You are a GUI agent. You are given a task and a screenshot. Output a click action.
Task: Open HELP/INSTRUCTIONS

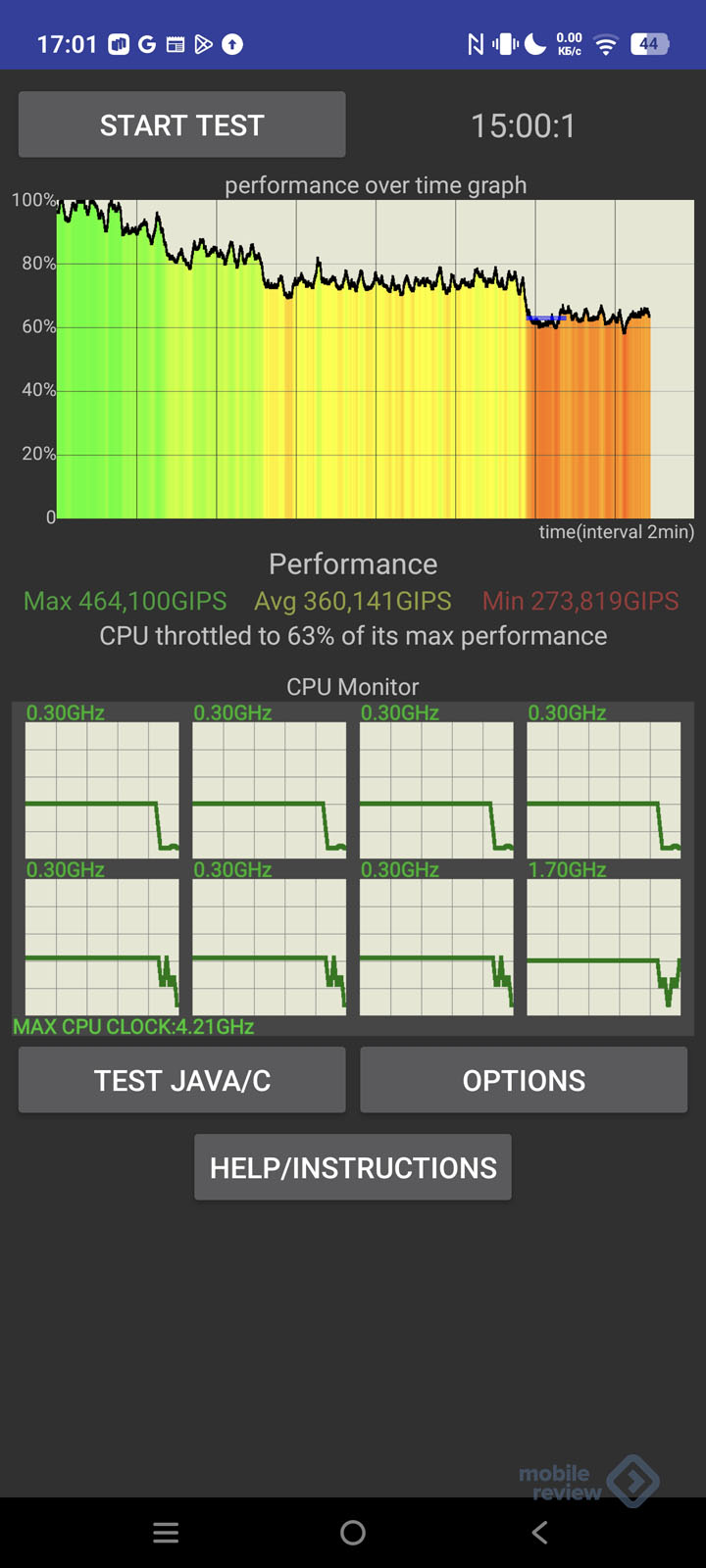pyautogui.click(x=353, y=1167)
